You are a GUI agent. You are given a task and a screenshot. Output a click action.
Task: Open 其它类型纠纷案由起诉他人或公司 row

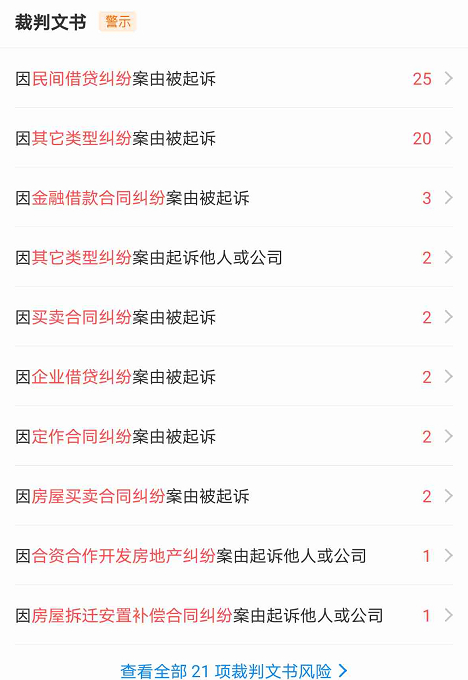tap(234, 258)
